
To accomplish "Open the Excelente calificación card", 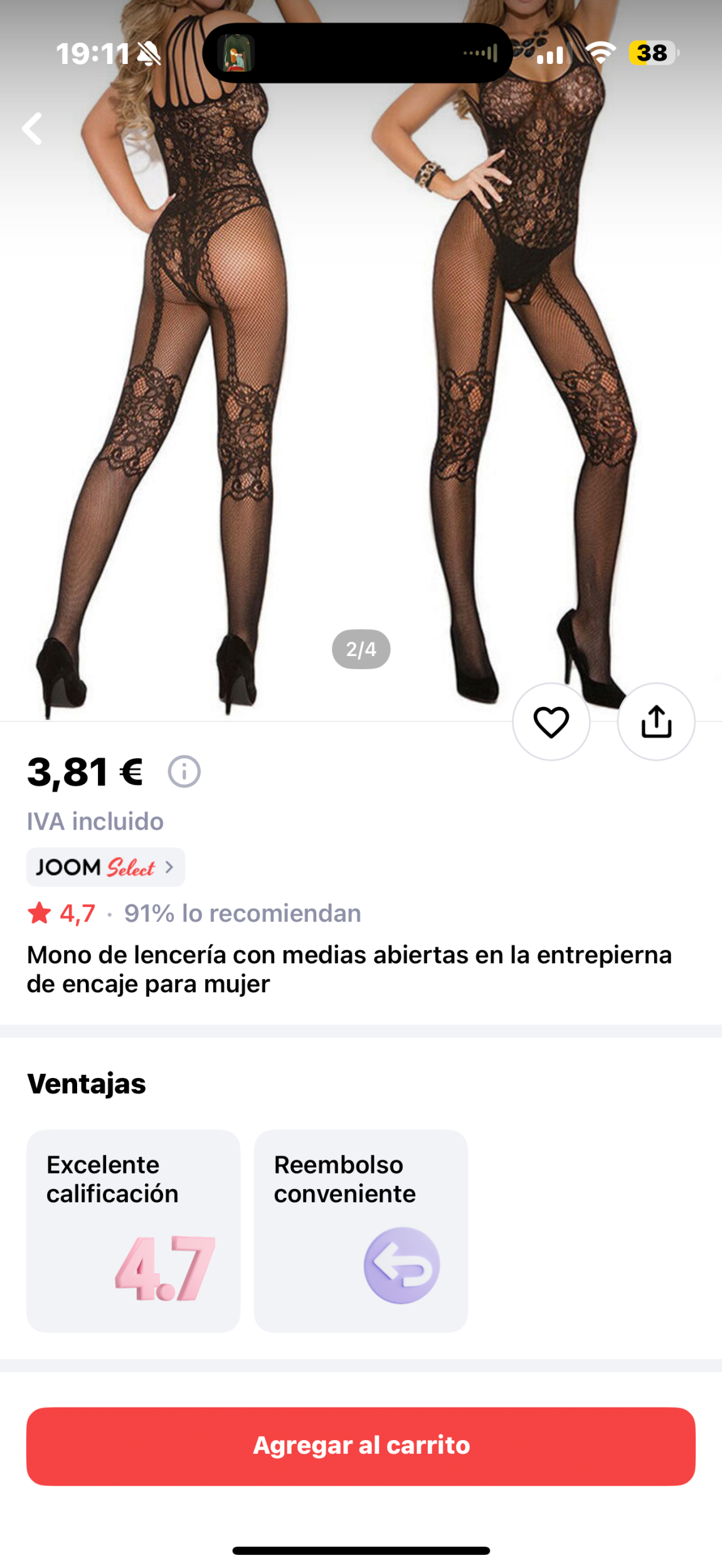I will pos(133,1231).
